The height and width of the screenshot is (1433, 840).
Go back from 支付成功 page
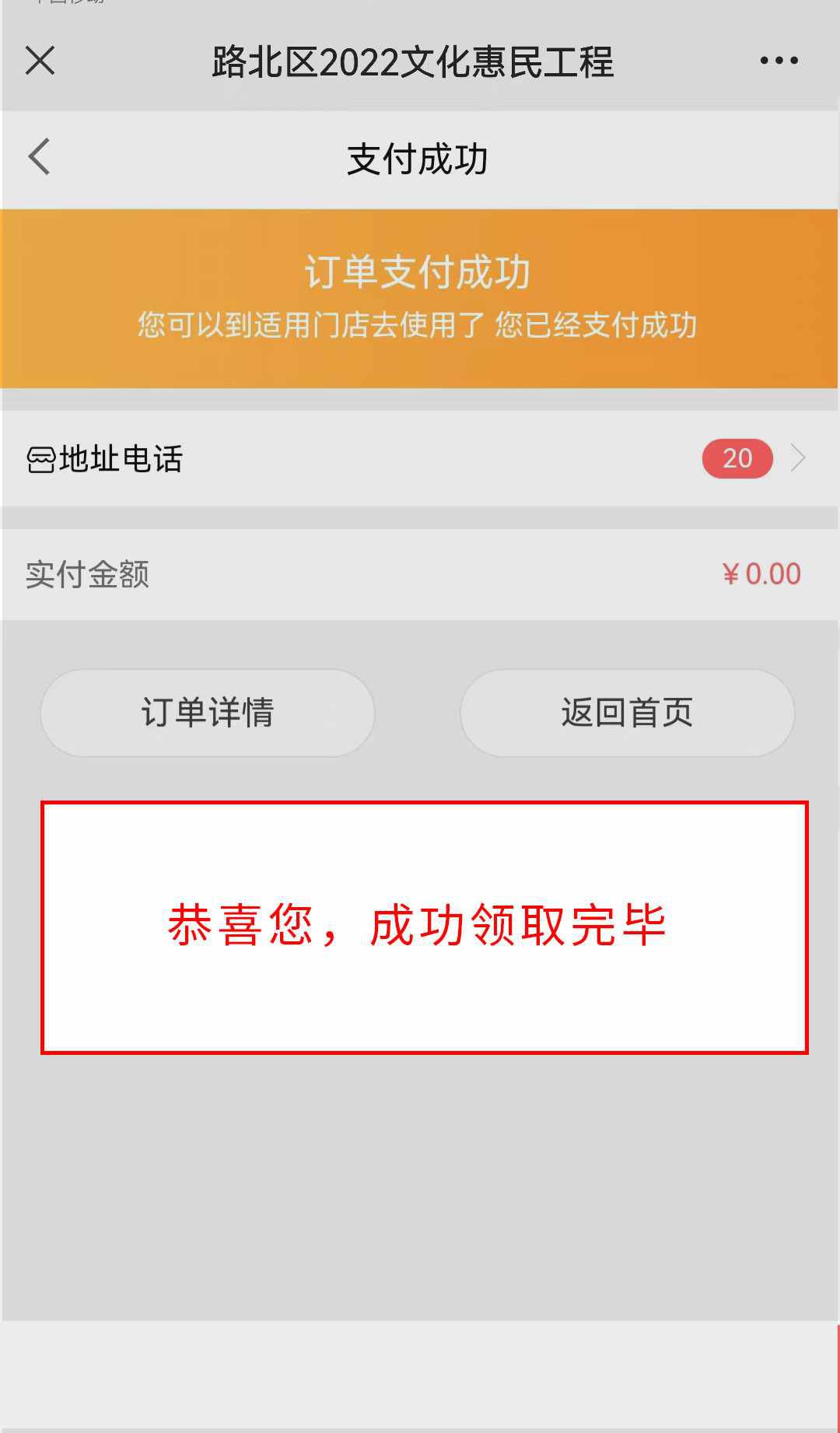(x=39, y=157)
